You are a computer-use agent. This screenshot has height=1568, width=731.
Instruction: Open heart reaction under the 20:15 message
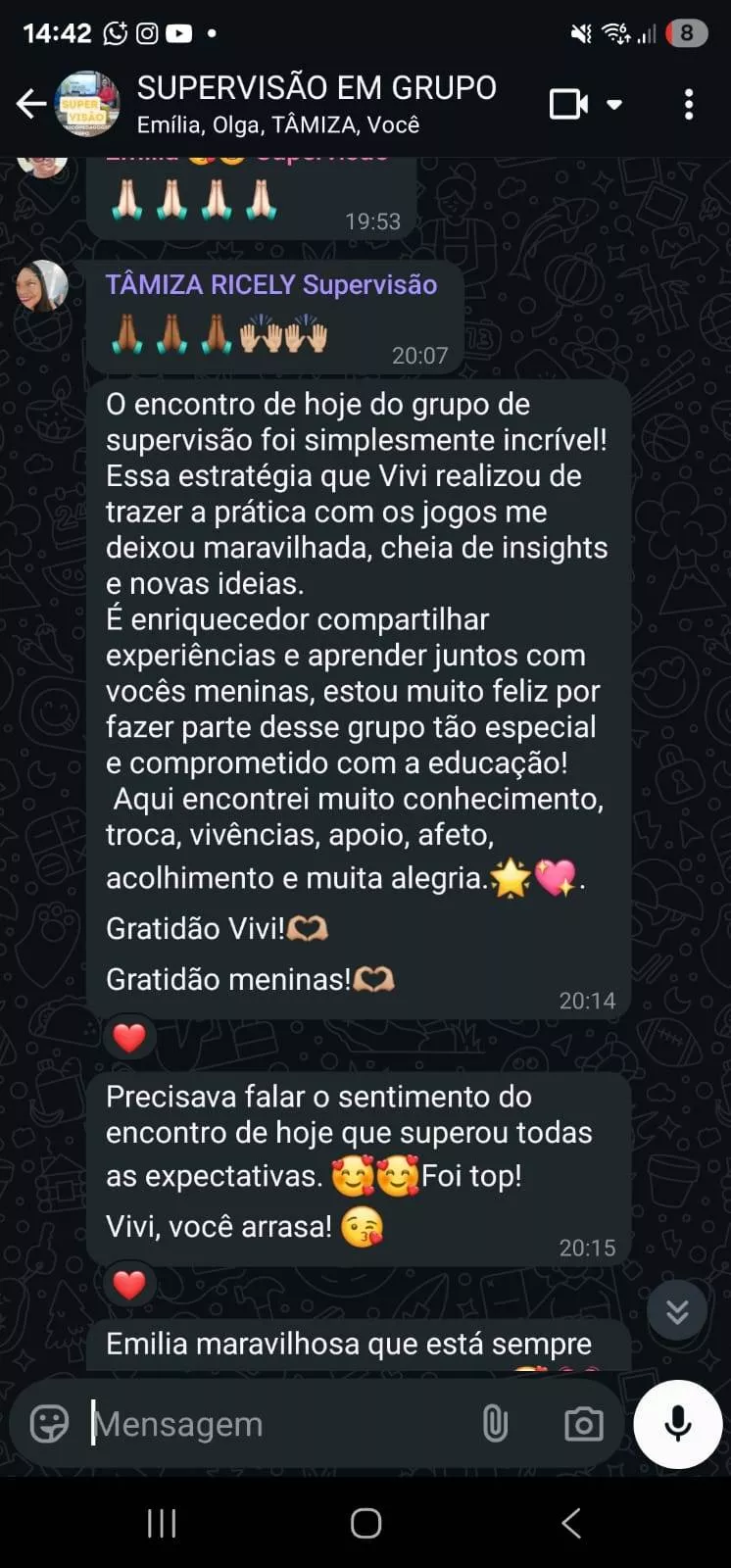point(129,1284)
